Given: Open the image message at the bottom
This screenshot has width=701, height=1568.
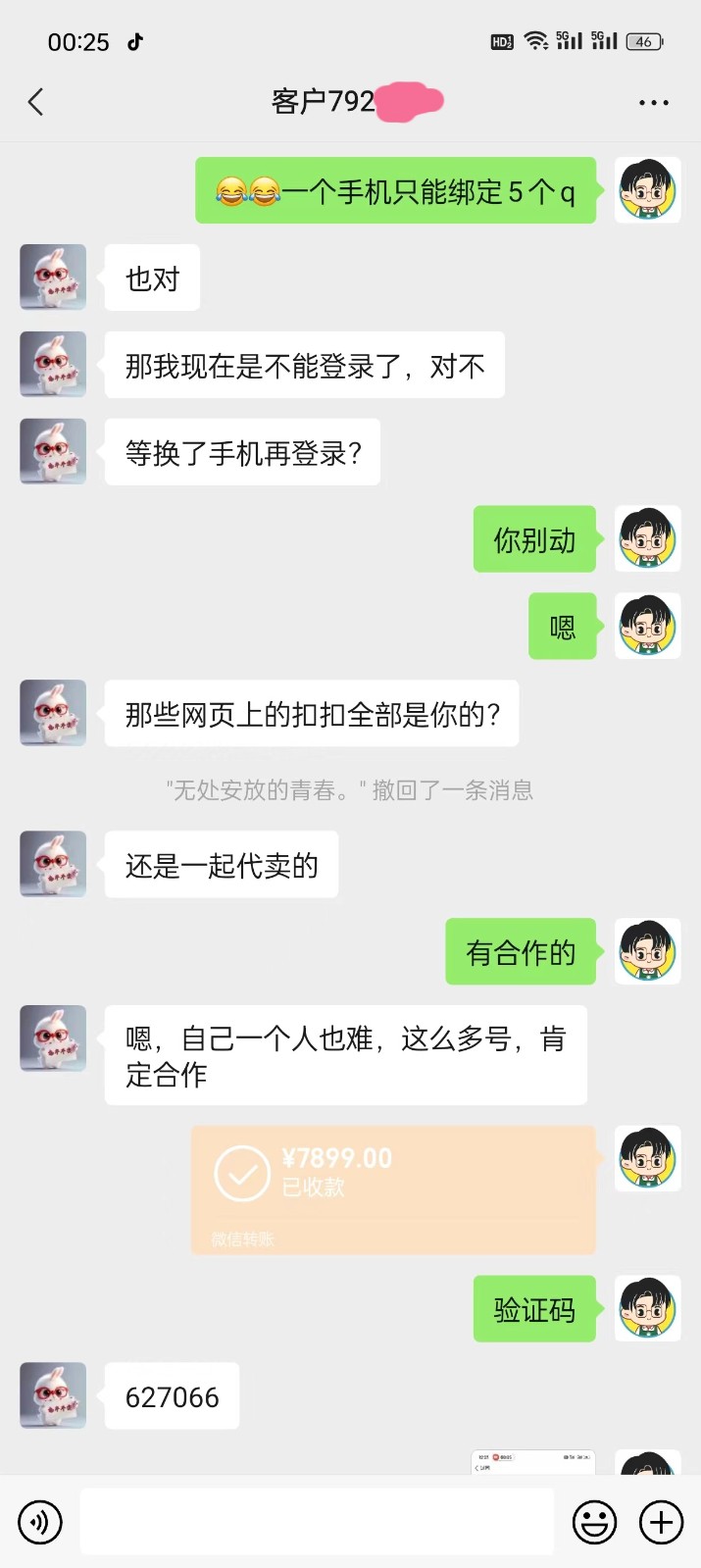Looking at the screenshot, I should [533, 1462].
